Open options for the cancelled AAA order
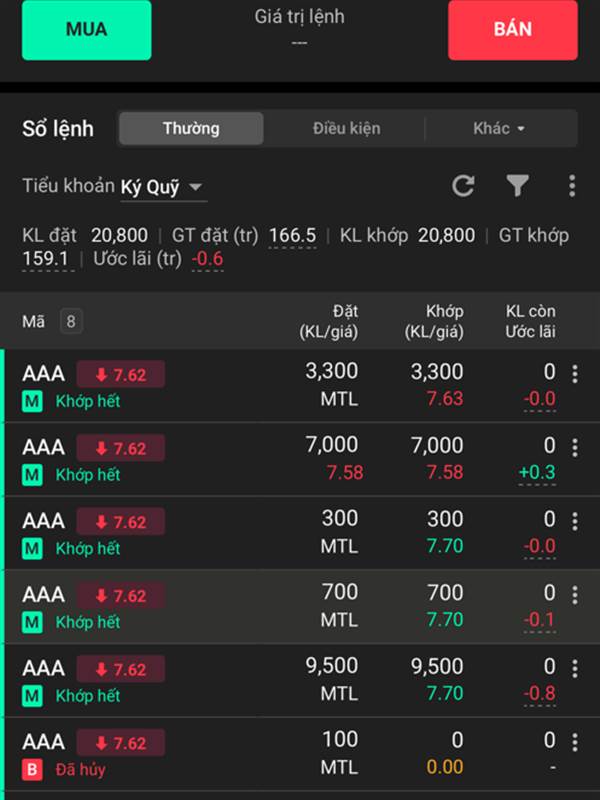600x800 pixels. pyautogui.click(x=574, y=742)
